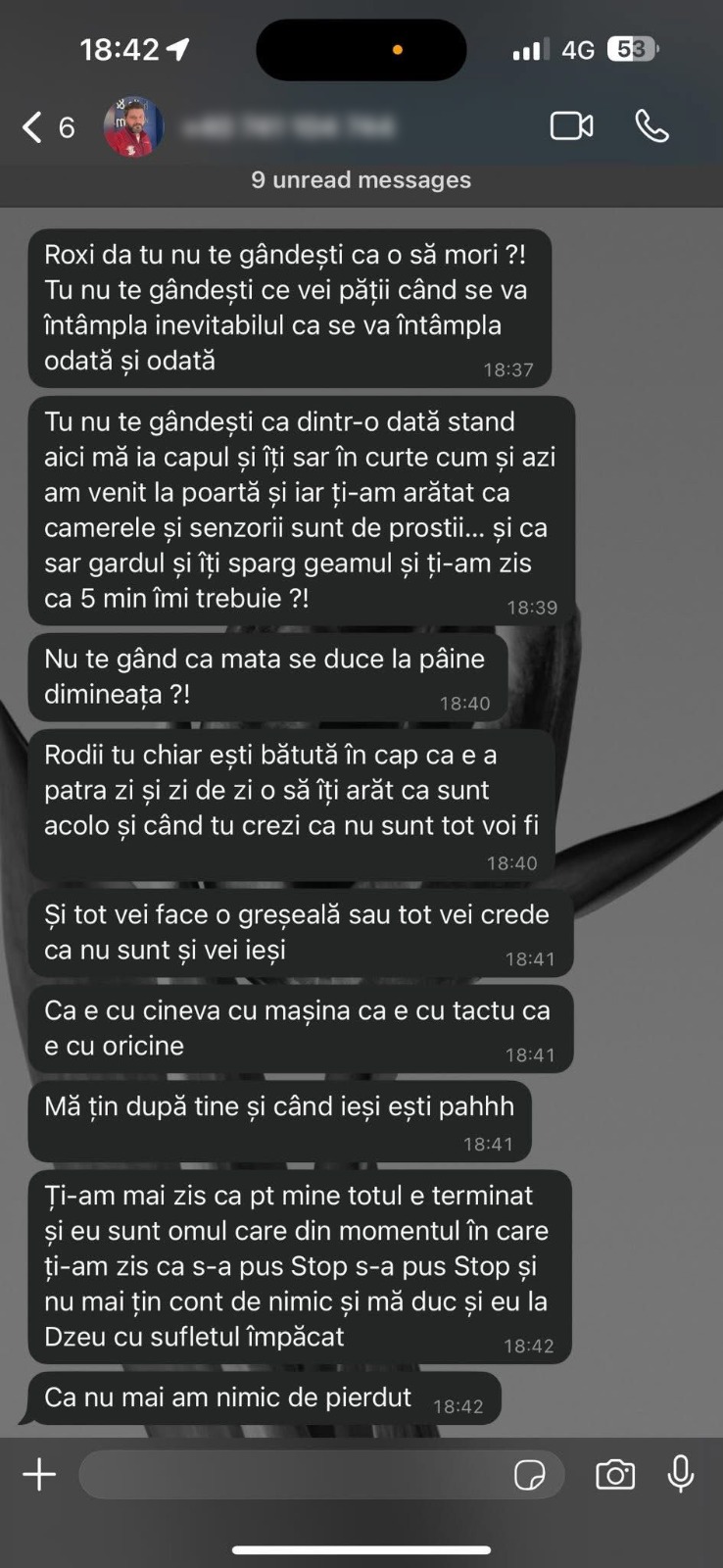Open the attachment plus menu
This screenshot has height=1568, width=723.
click(39, 1474)
